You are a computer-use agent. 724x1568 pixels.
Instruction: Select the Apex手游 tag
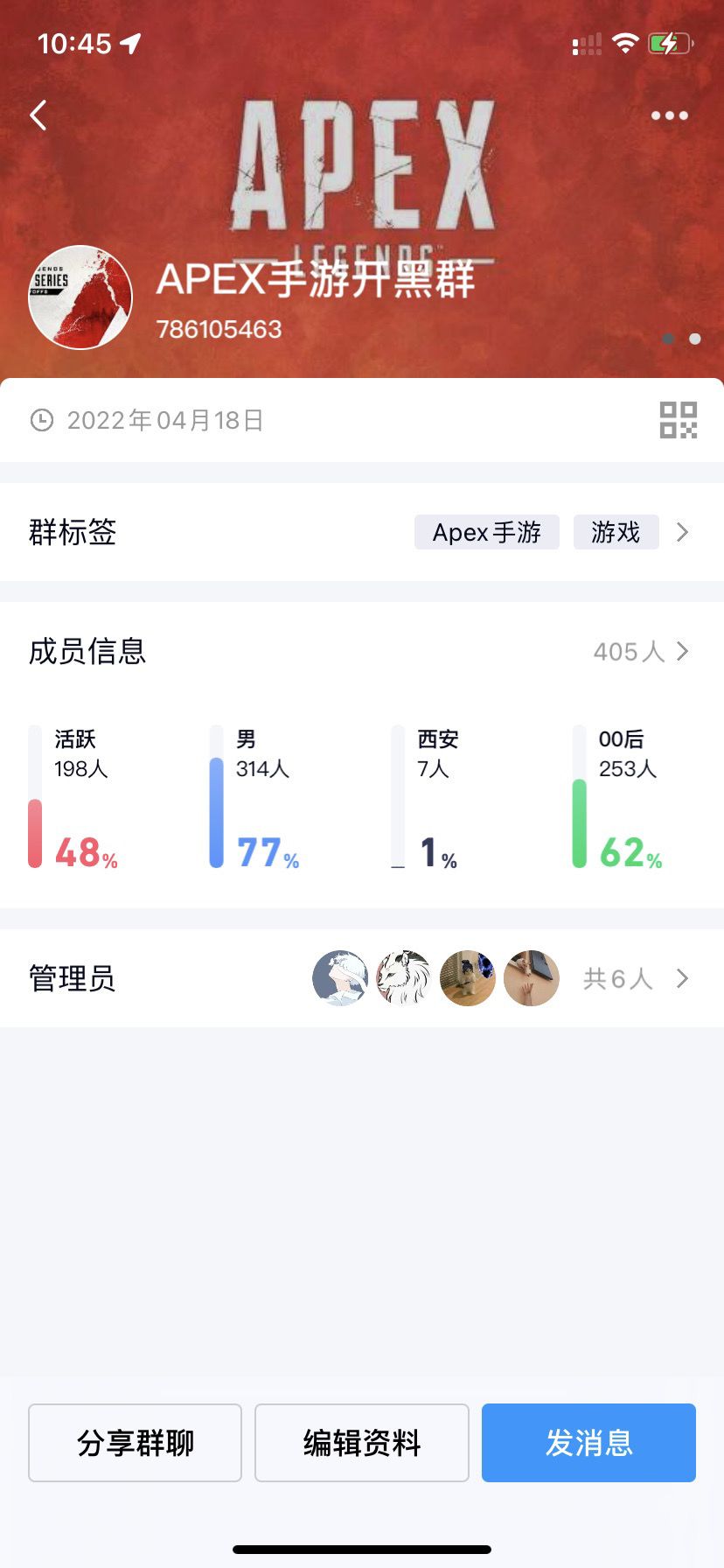pos(486,532)
